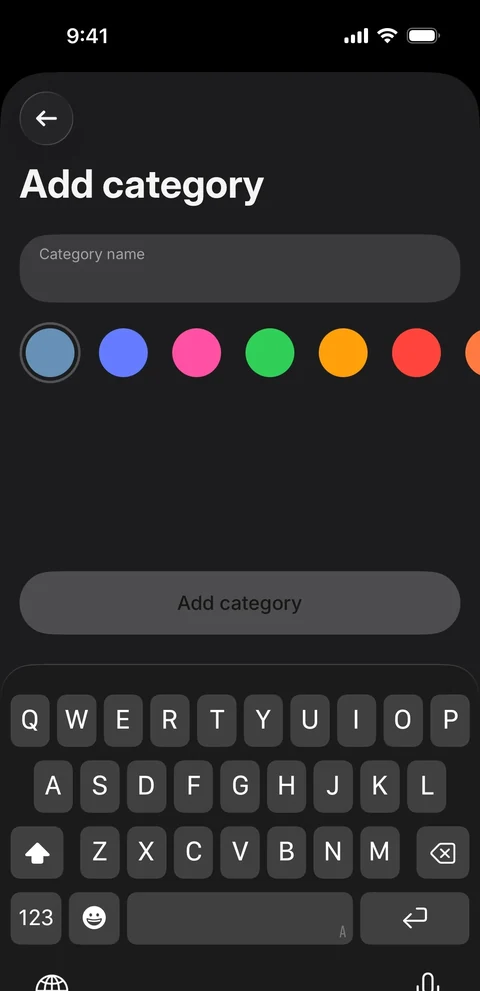Select the green color swatch
480x991 pixels.
pyautogui.click(x=270, y=353)
